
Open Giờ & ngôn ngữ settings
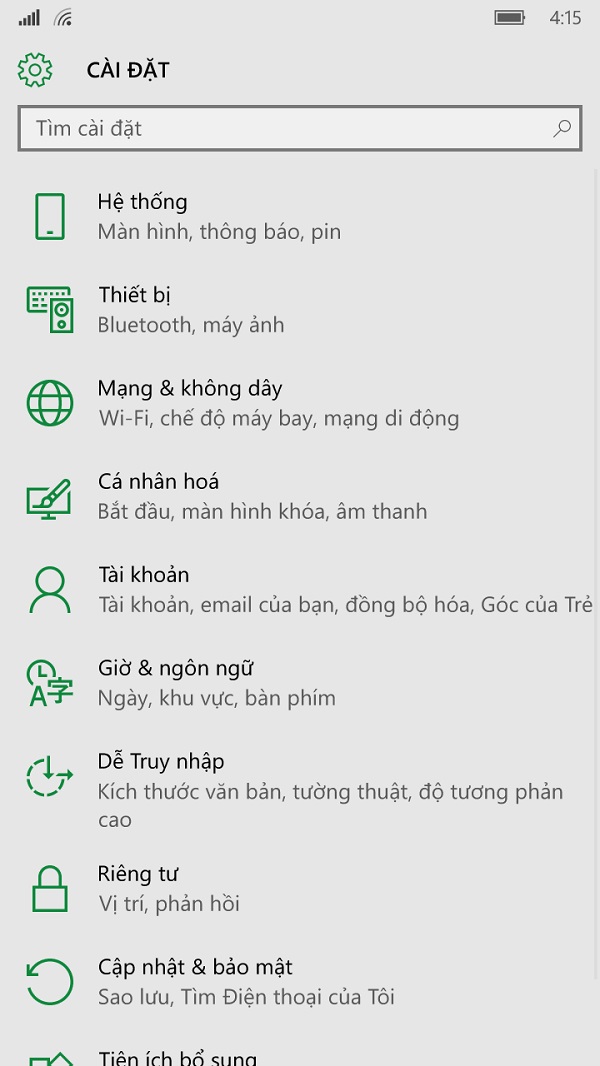pyautogui.click(x=300, y=682)
